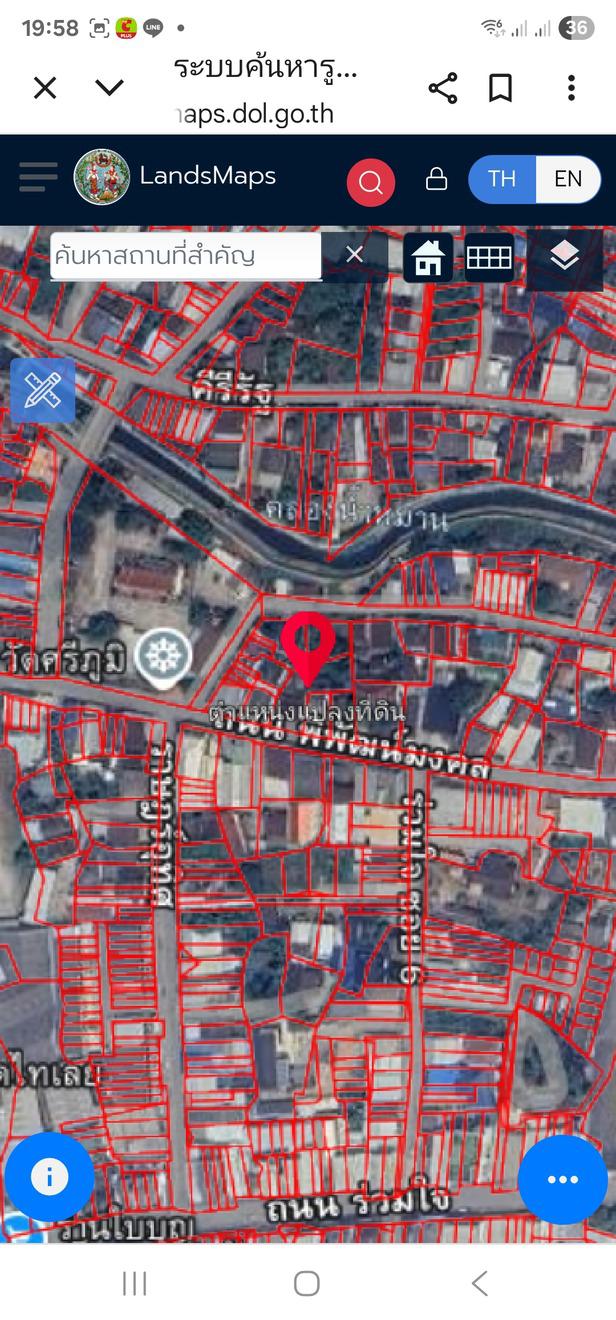Open the lock login icon
Viewport: 616px width, 1320px height.
436,179
